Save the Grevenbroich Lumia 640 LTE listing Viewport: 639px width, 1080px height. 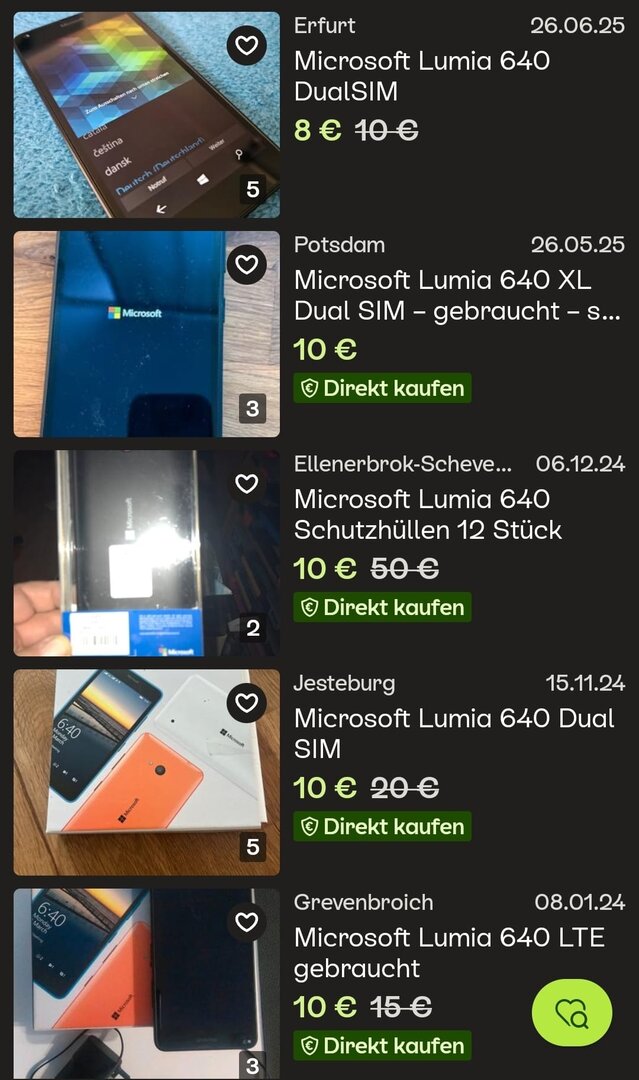[246, 922]
